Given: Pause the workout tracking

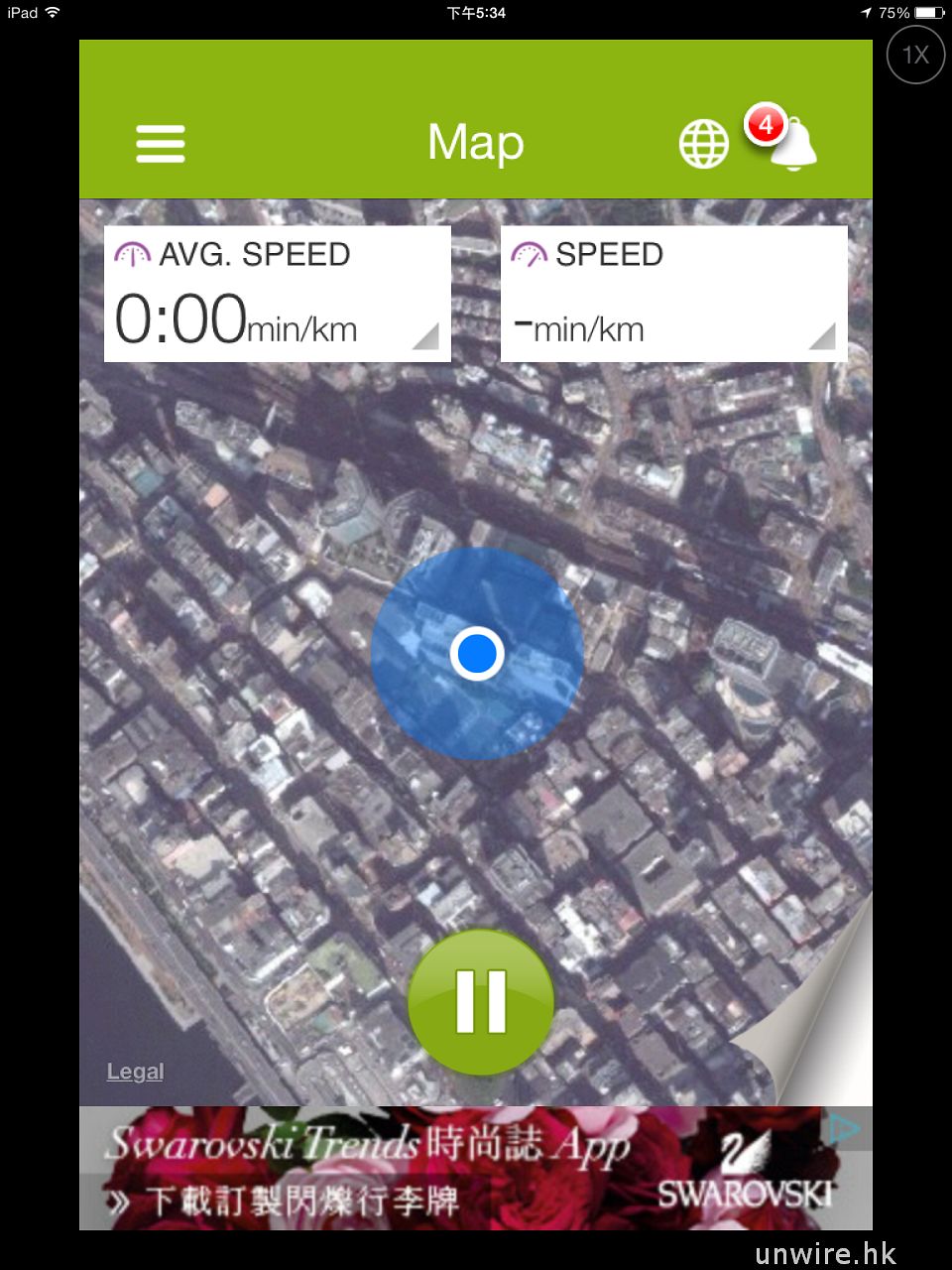Looking at the screenshot, I should point(481,1002).
